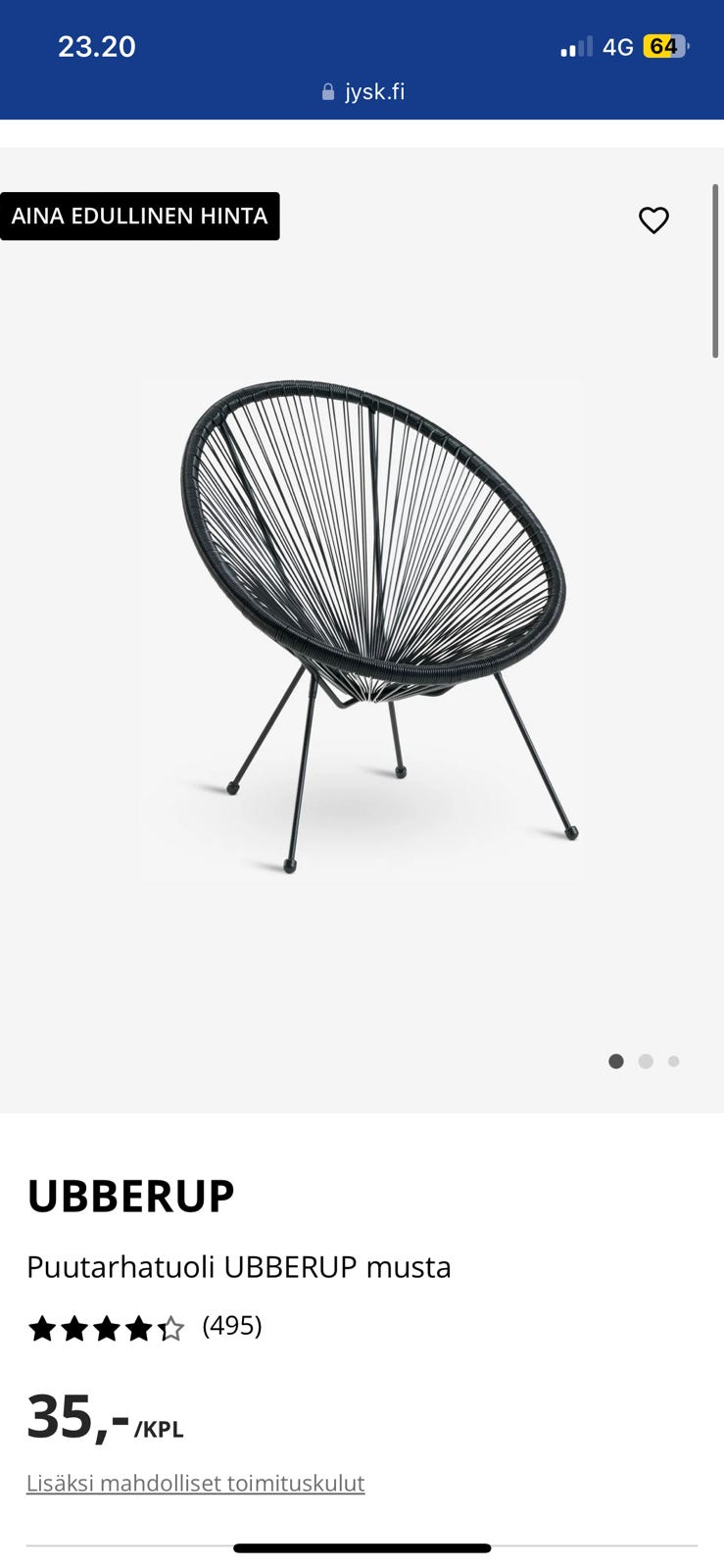This screenshot has width=724, height=1568.
Task: Add UBBERUP chair to favorites with heart
Action: coord(653,220)
